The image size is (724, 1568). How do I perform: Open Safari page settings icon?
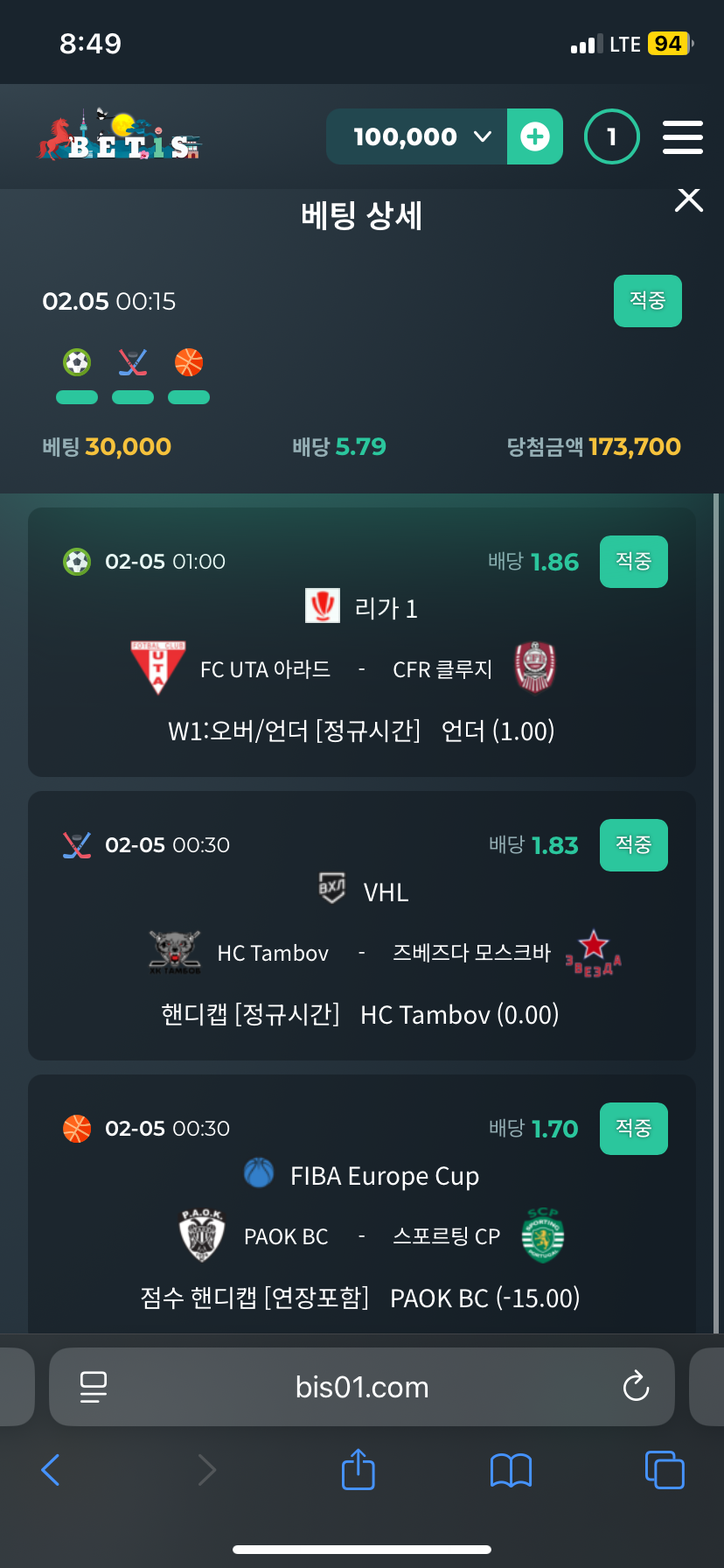(93, 1387)
